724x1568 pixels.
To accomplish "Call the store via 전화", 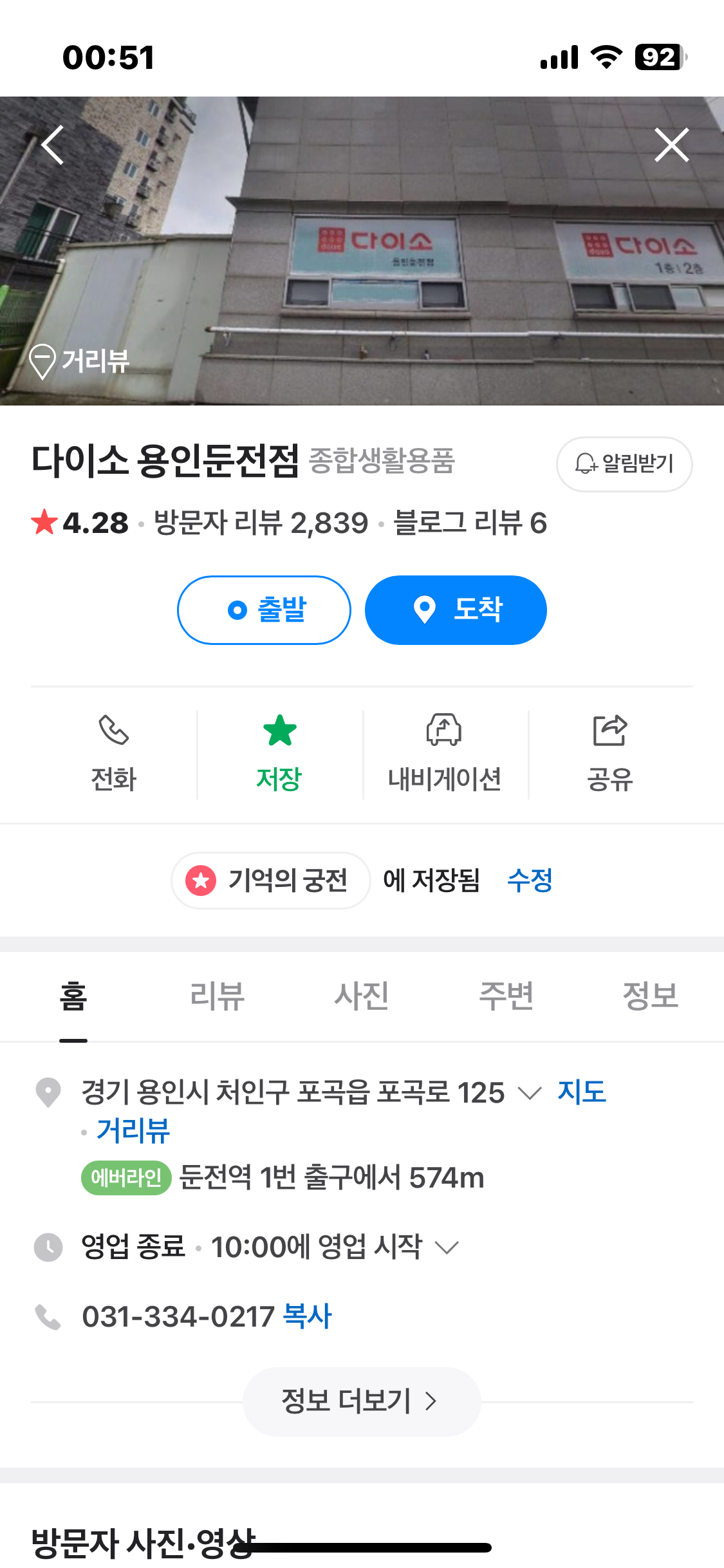I will pyautogui.click(x=114, y=754).
